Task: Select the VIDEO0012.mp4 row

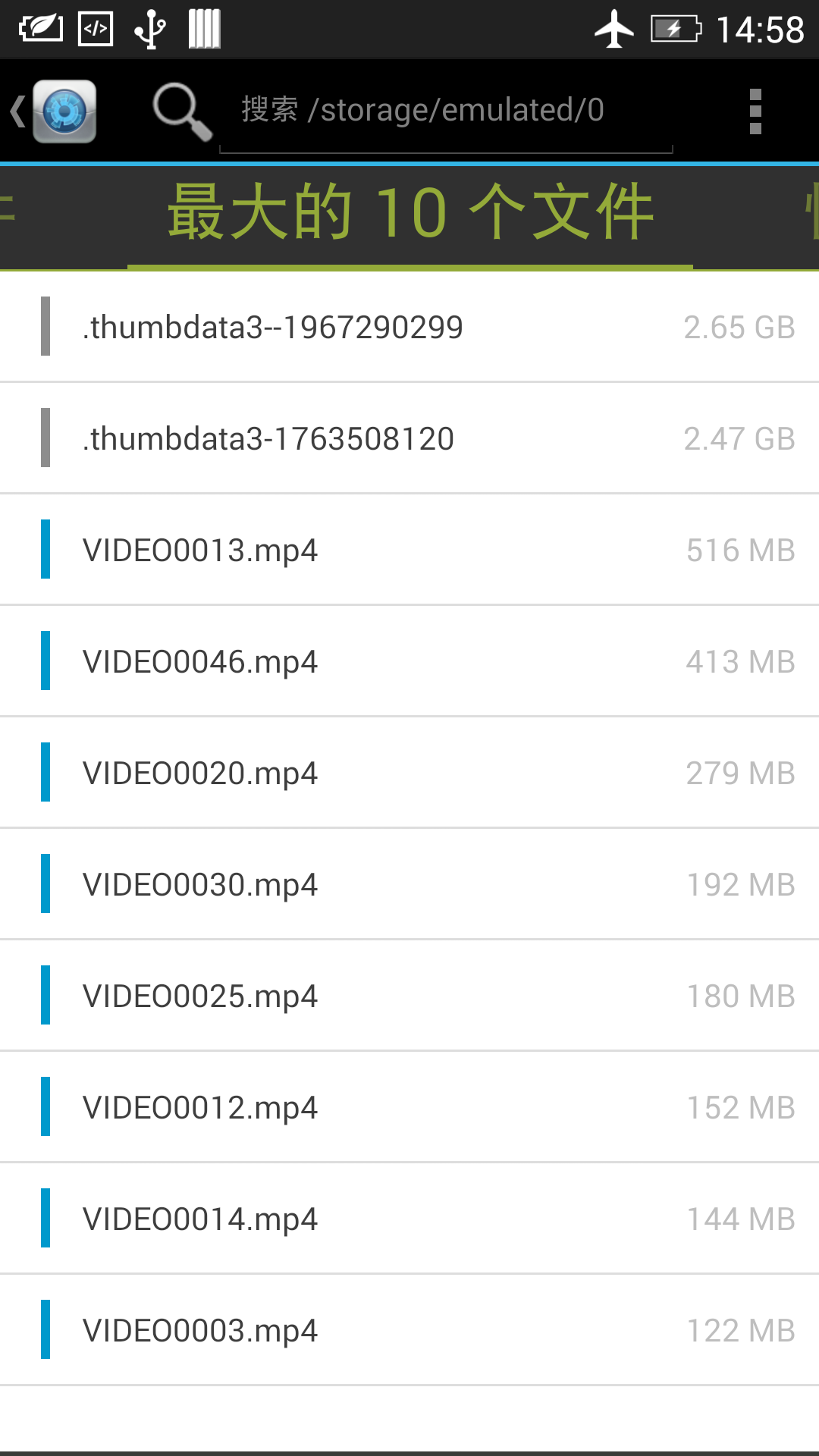Action: (409, 1107)
